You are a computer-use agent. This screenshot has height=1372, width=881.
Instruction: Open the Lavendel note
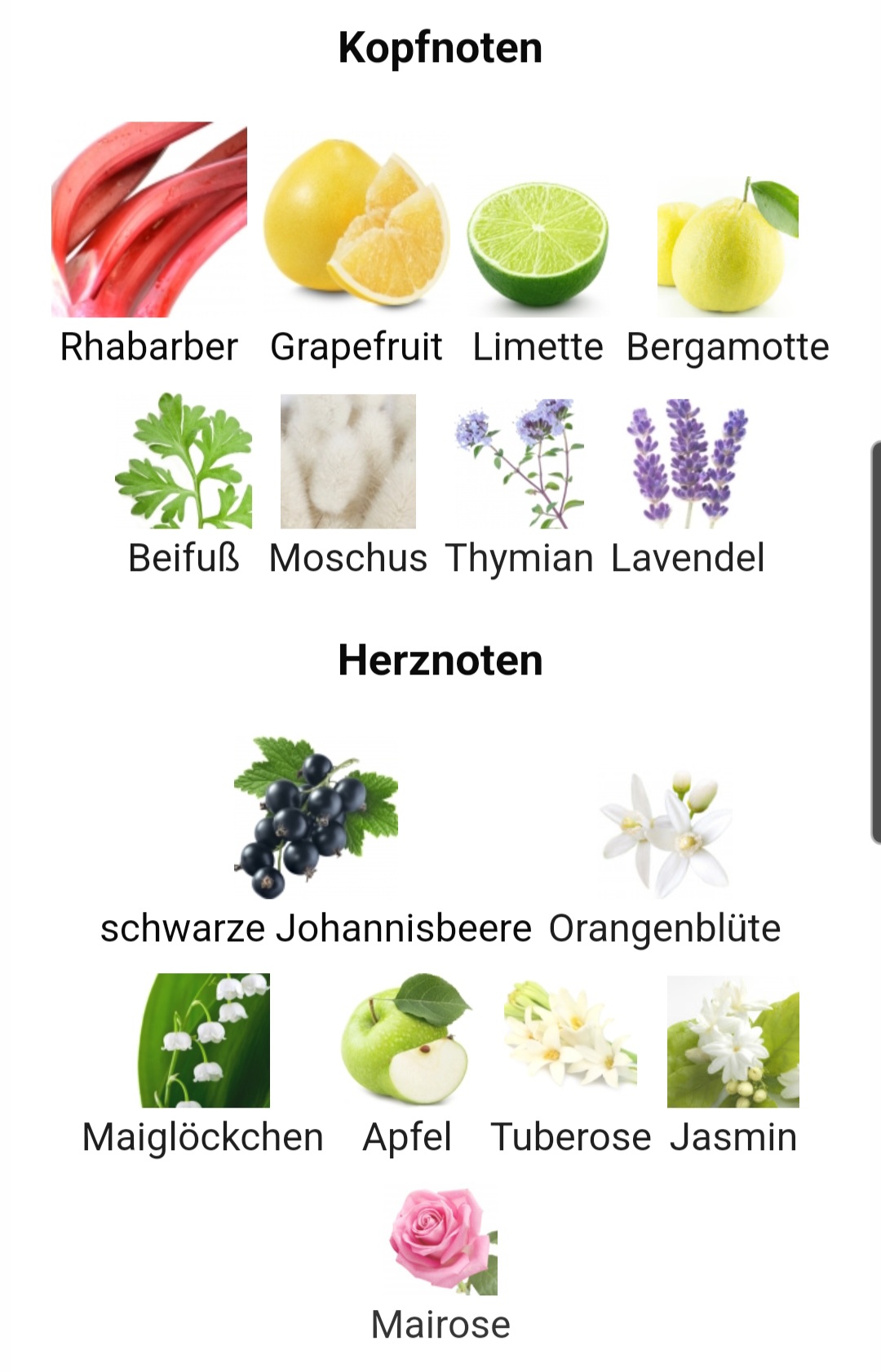(688, 463)
